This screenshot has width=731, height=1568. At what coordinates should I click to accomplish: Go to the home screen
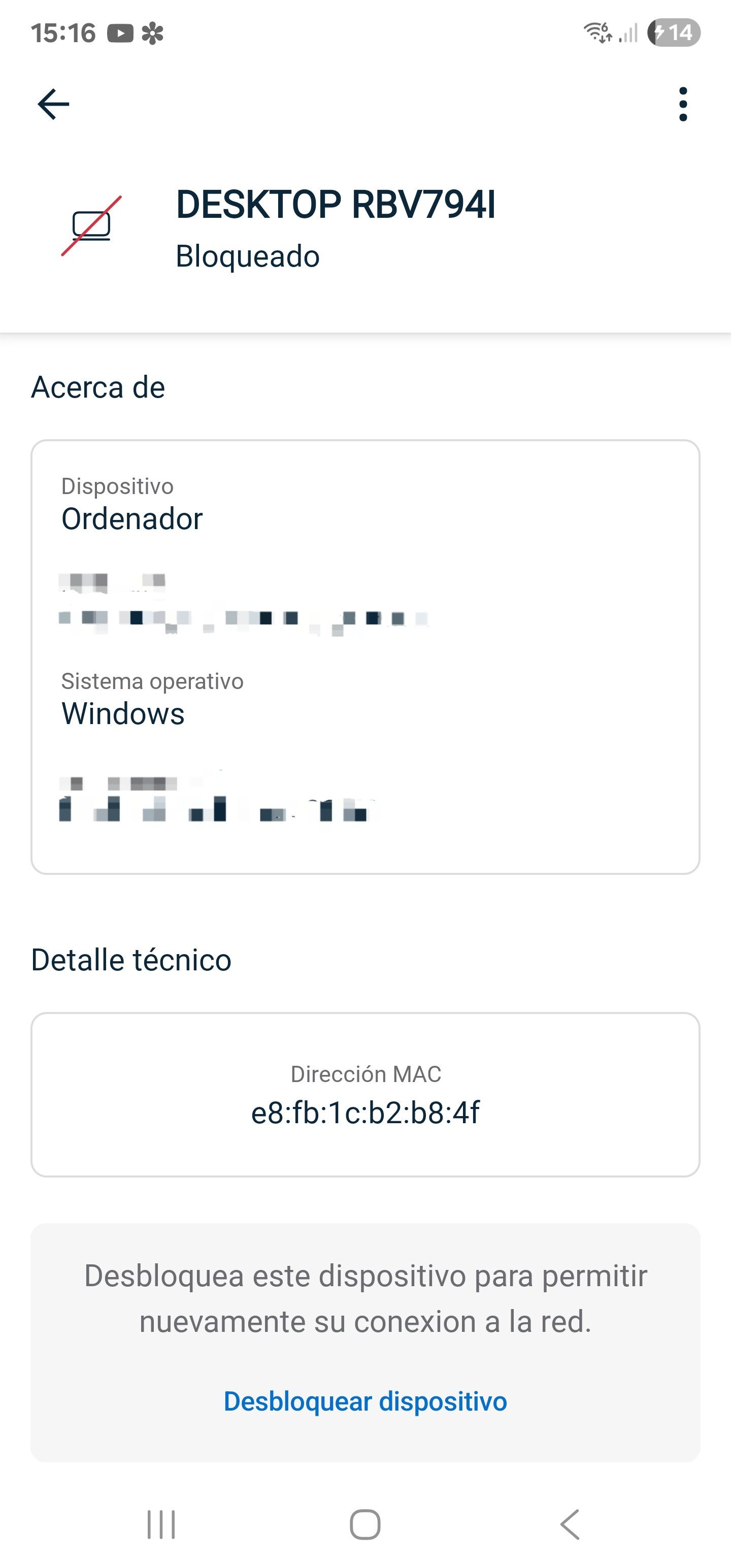pos(365,1524)
